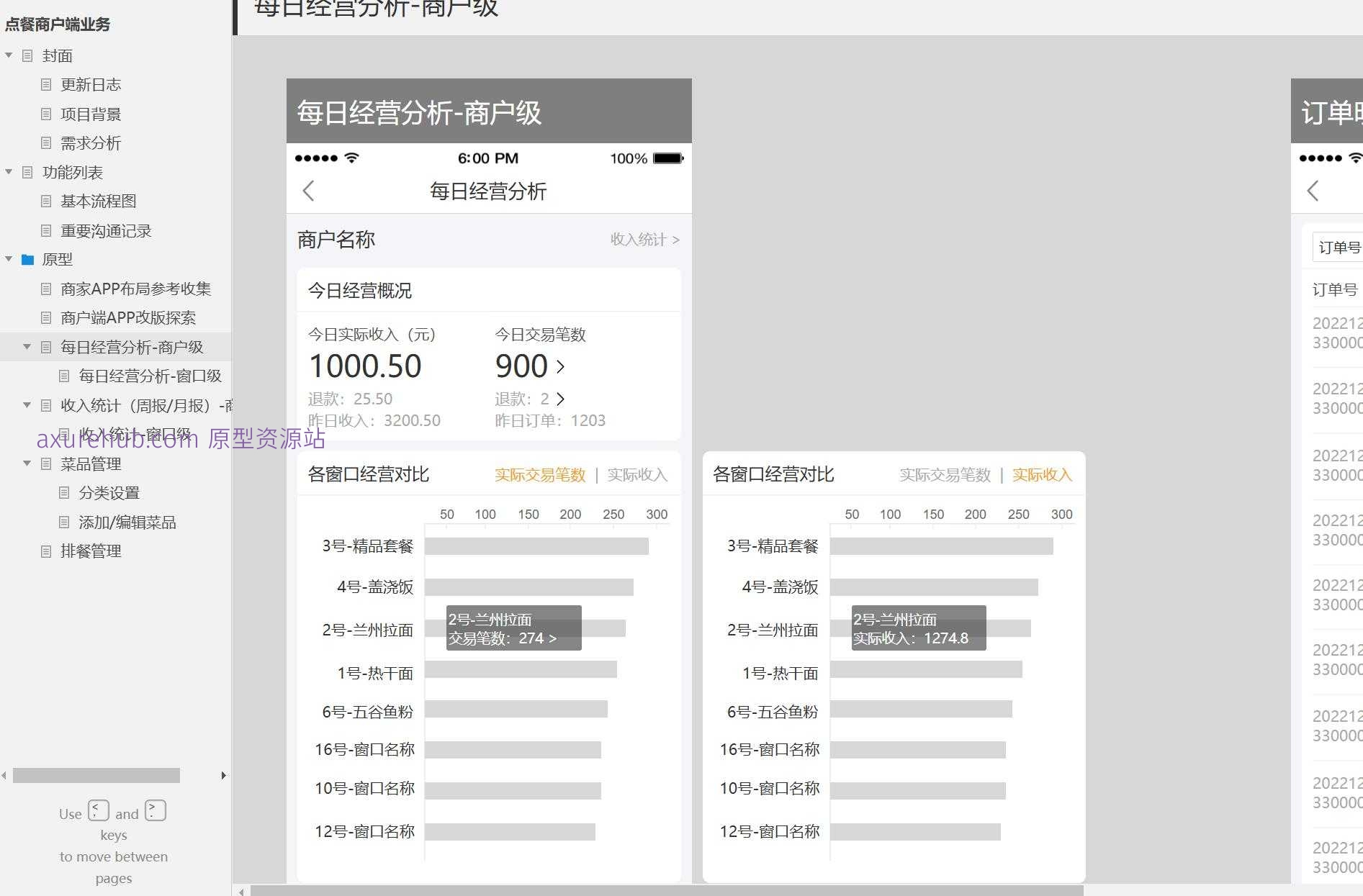Open the 排餐管理 page
The image size is (1363, 896).
(90, 551)
